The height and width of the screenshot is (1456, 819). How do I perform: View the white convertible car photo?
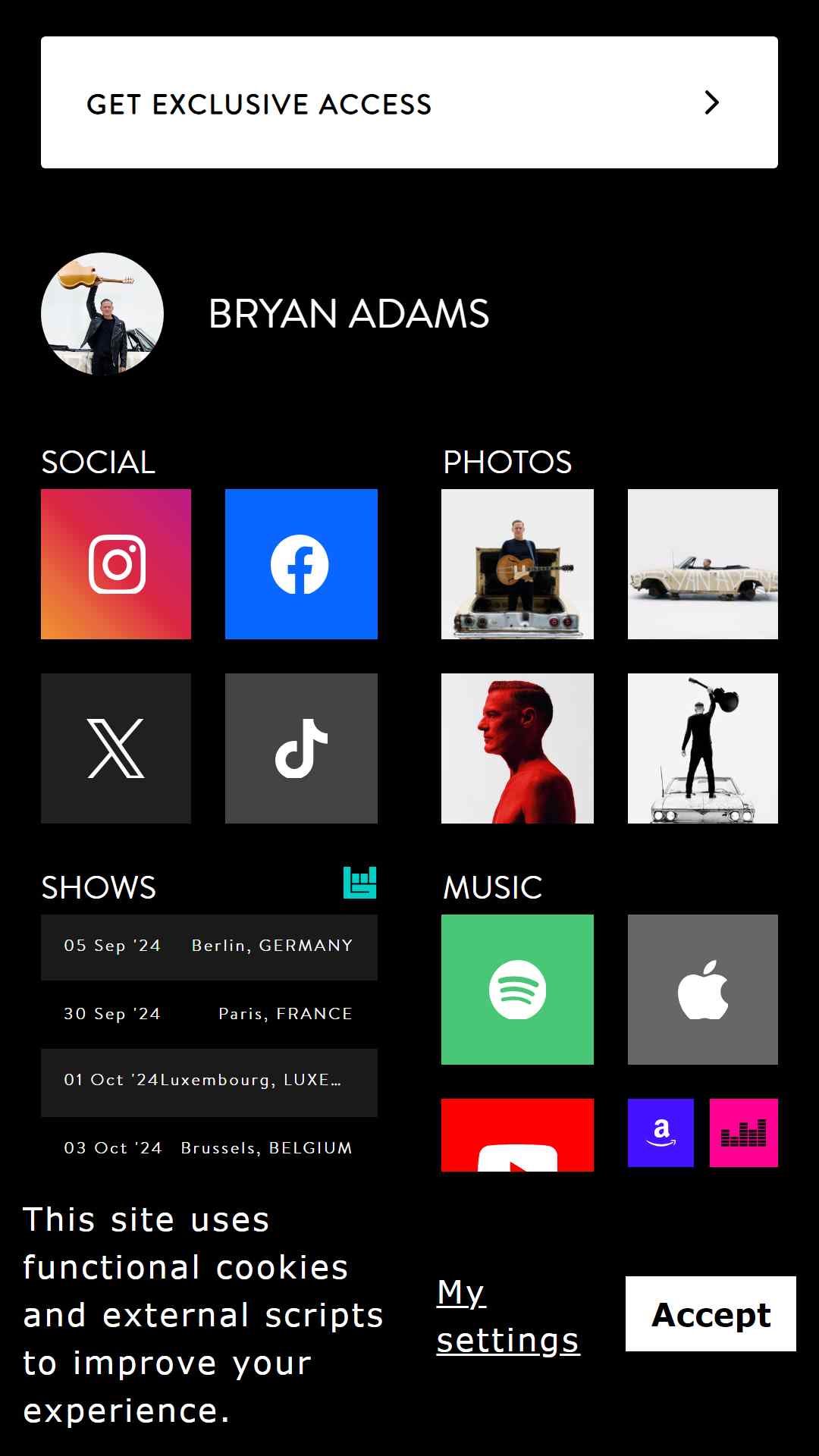[x=703, y=564]
